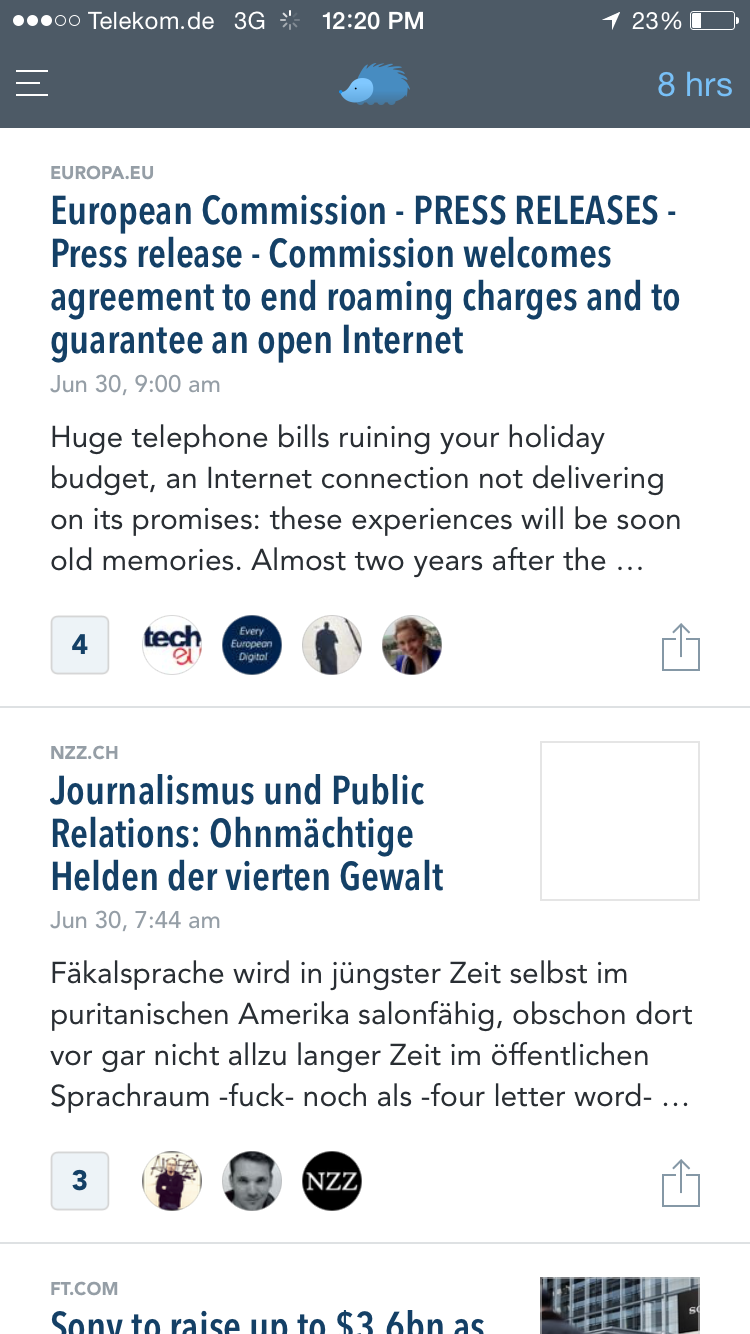Open the hamburger menu

point(32,84)
